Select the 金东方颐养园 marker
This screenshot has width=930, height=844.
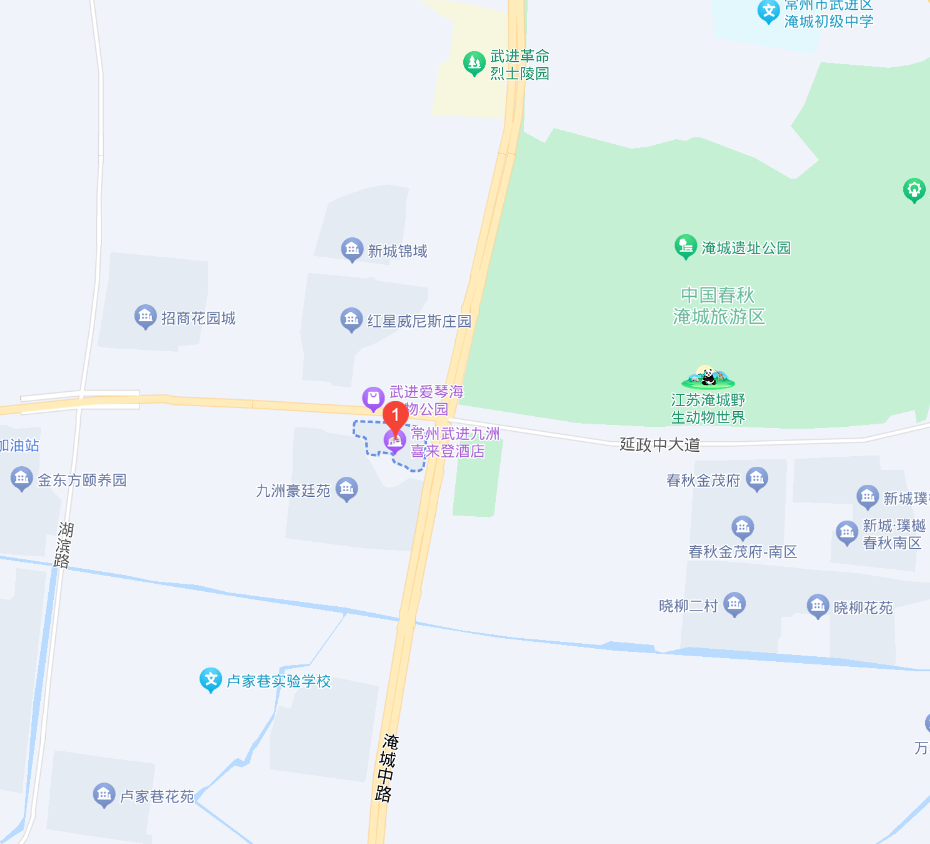pyautogui.click(x=22, y=479)
